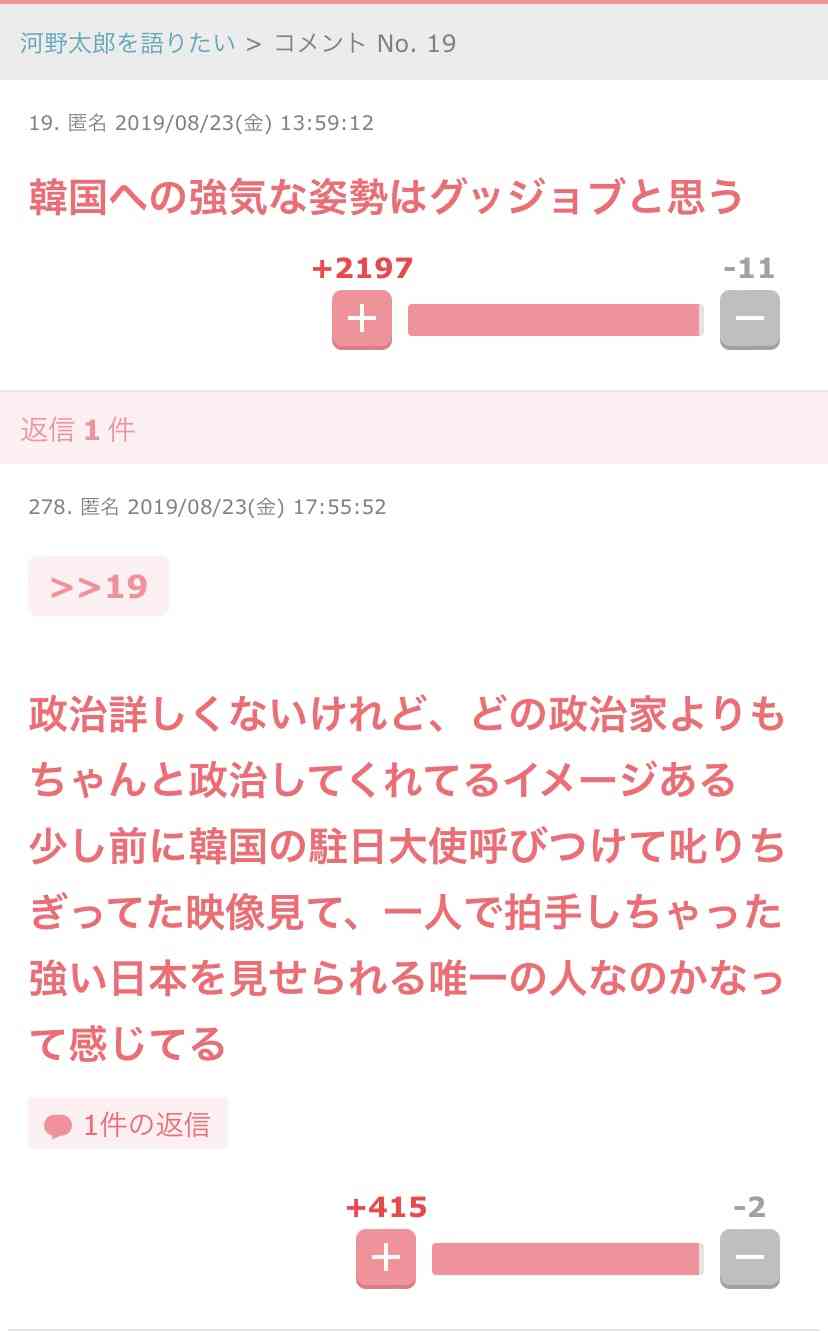This screenshot has height=1334, width=828.
Task: Upvote comment 278 with the plus button
Action: (385, 1258)
